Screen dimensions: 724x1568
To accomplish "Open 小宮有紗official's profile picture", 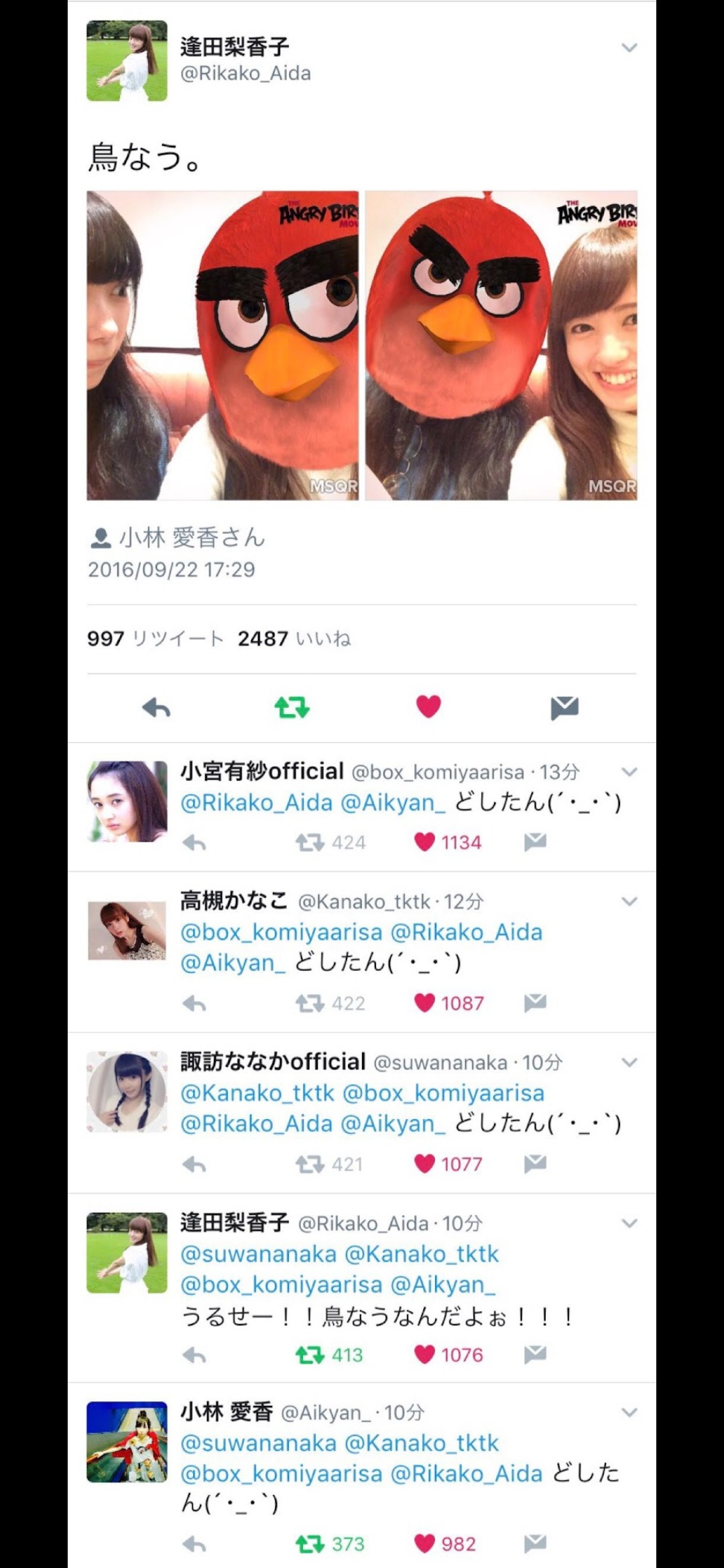I will click(x=127, y=801).
